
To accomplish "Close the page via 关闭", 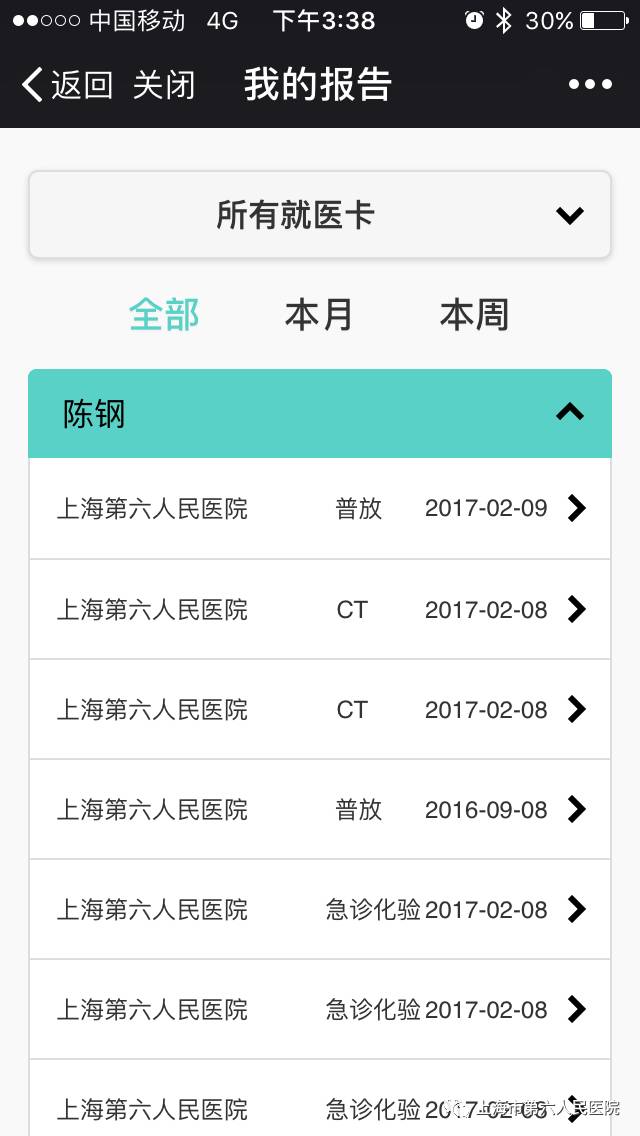I will point(164,85).
